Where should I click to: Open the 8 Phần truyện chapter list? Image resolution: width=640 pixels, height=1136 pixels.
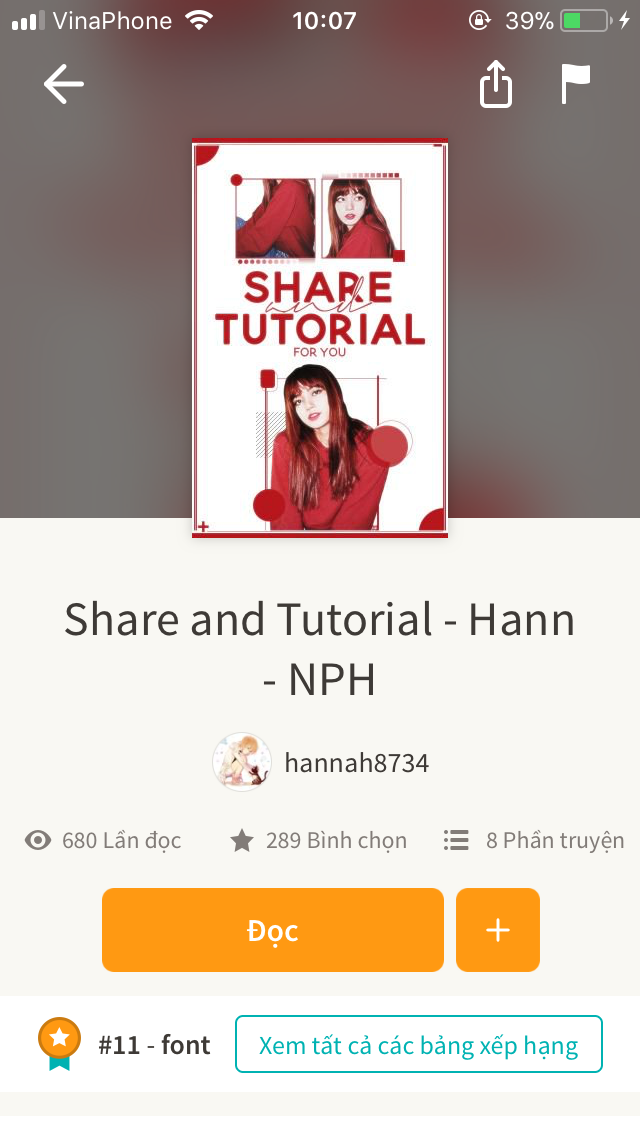[x=534, y=841]
